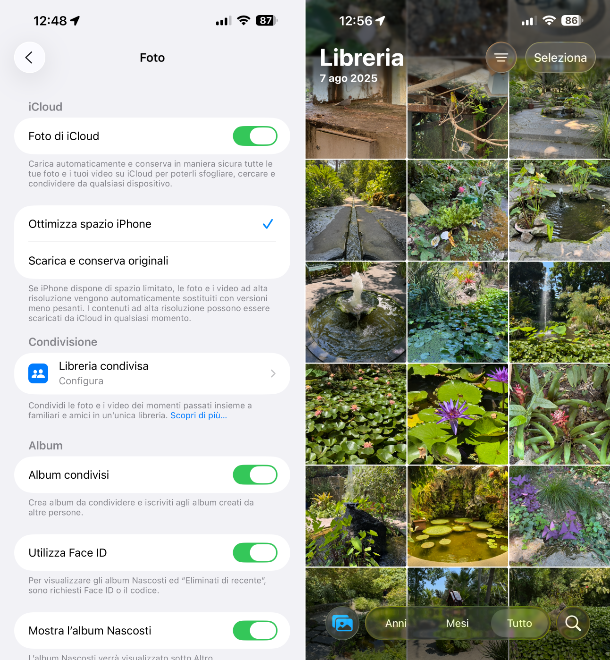Open Libreria condivisa setup
This screenshot has width=610, height=660.
pos(151,373)
